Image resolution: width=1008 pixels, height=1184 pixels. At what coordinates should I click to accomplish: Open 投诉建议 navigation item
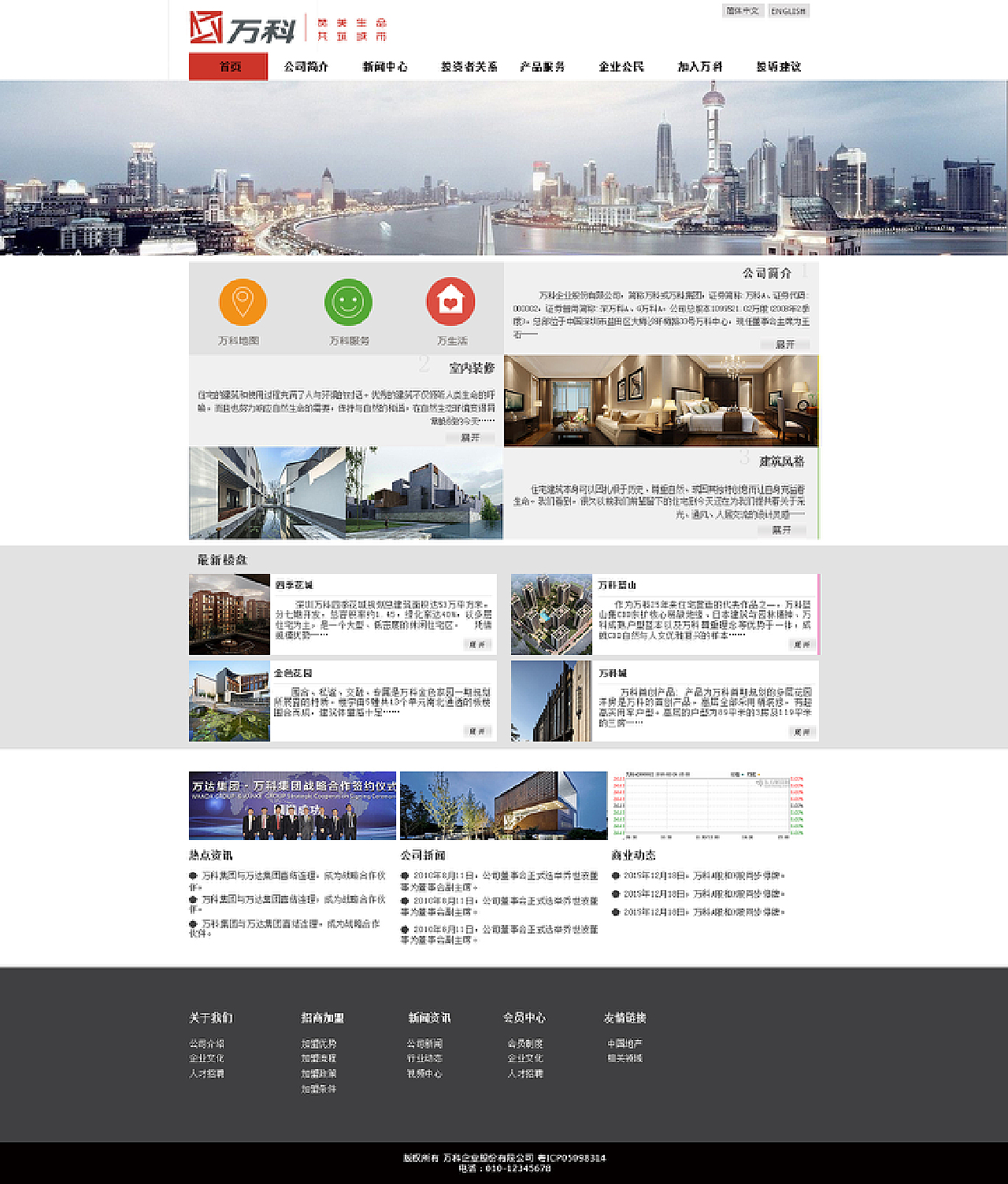779,67
